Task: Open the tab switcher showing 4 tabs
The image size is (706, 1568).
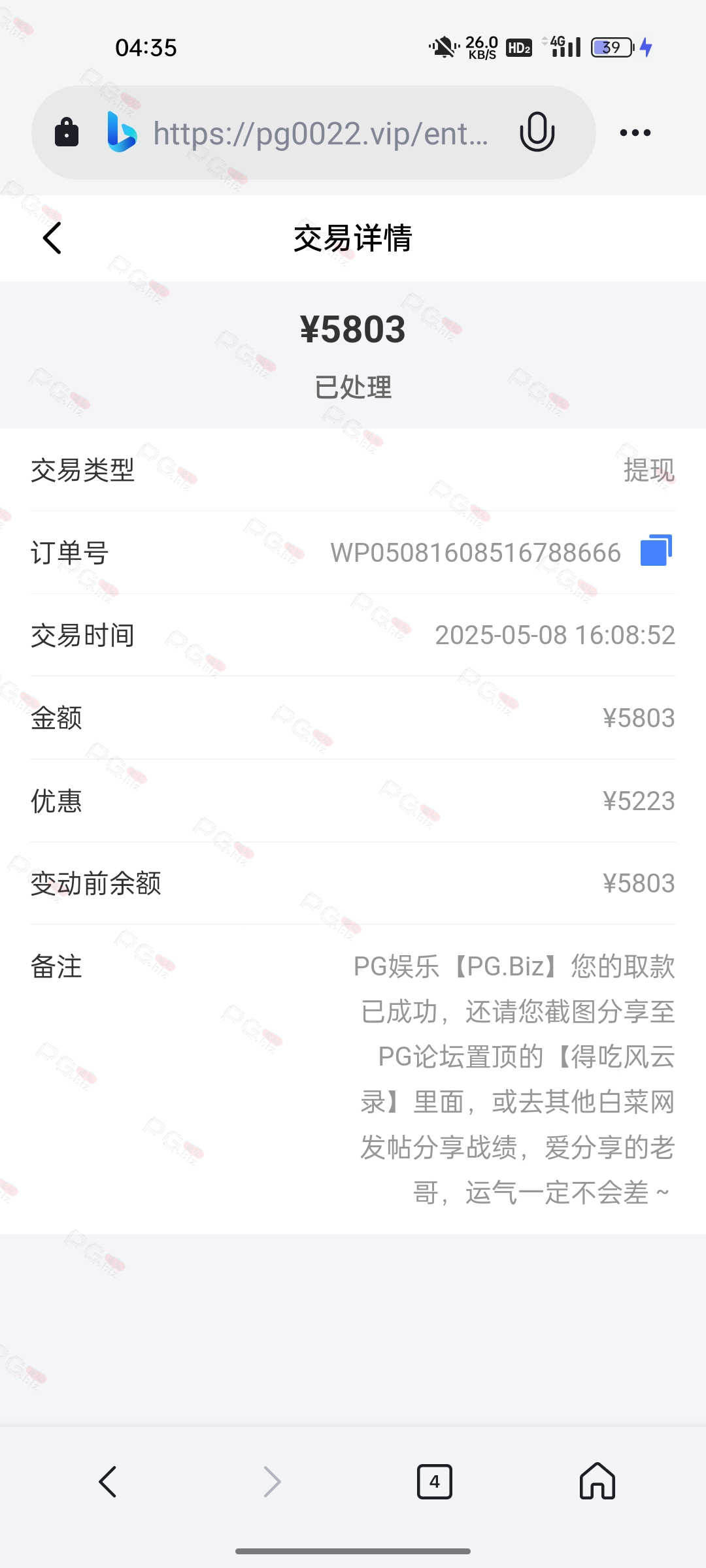Action: click(434, 1482)
